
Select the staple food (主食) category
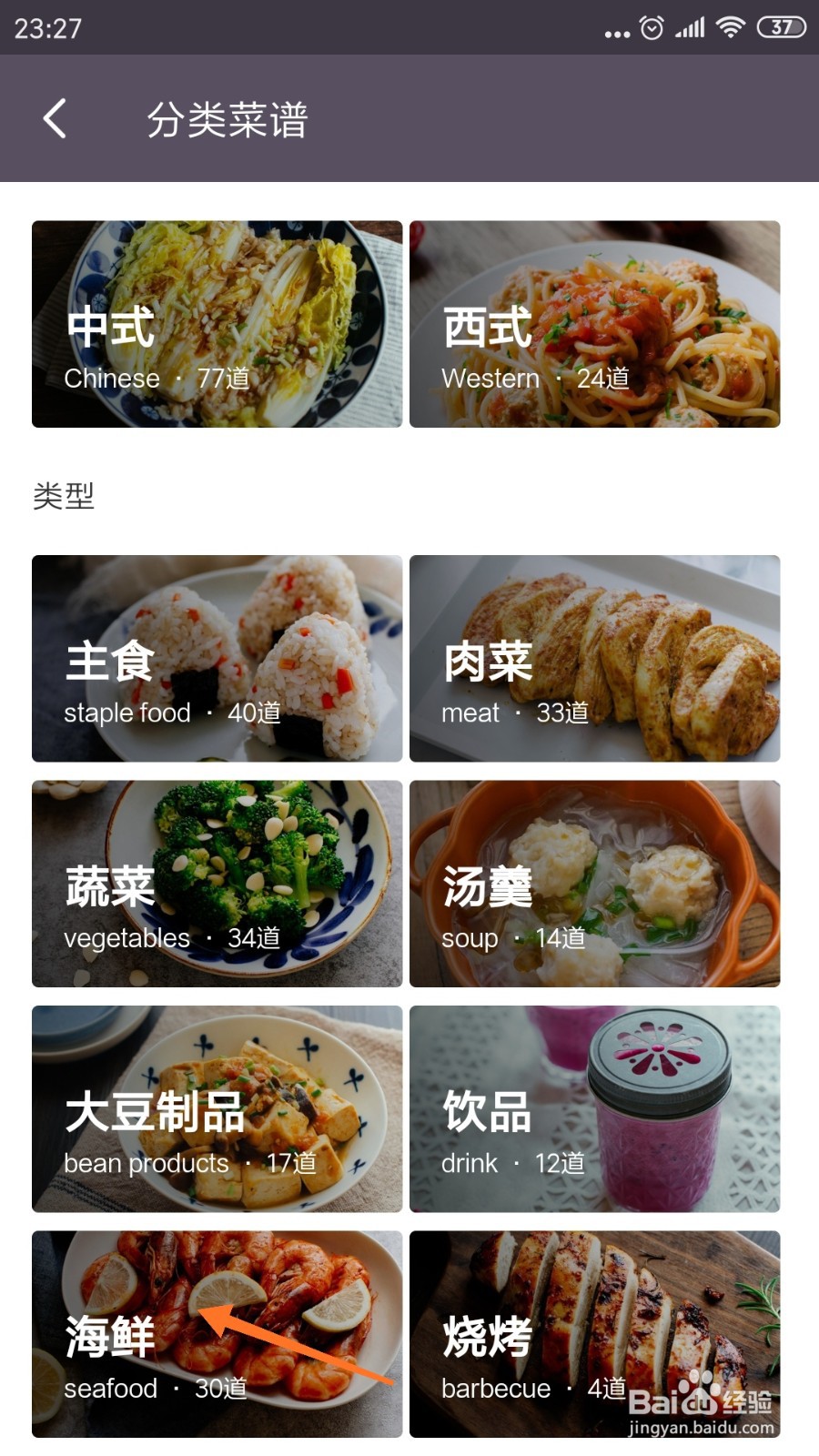click(x=216, y=658)
